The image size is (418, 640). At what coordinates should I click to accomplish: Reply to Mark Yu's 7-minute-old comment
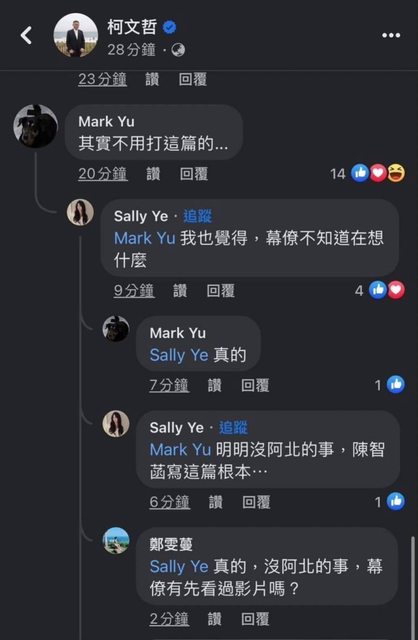click(x=255, y=385)
